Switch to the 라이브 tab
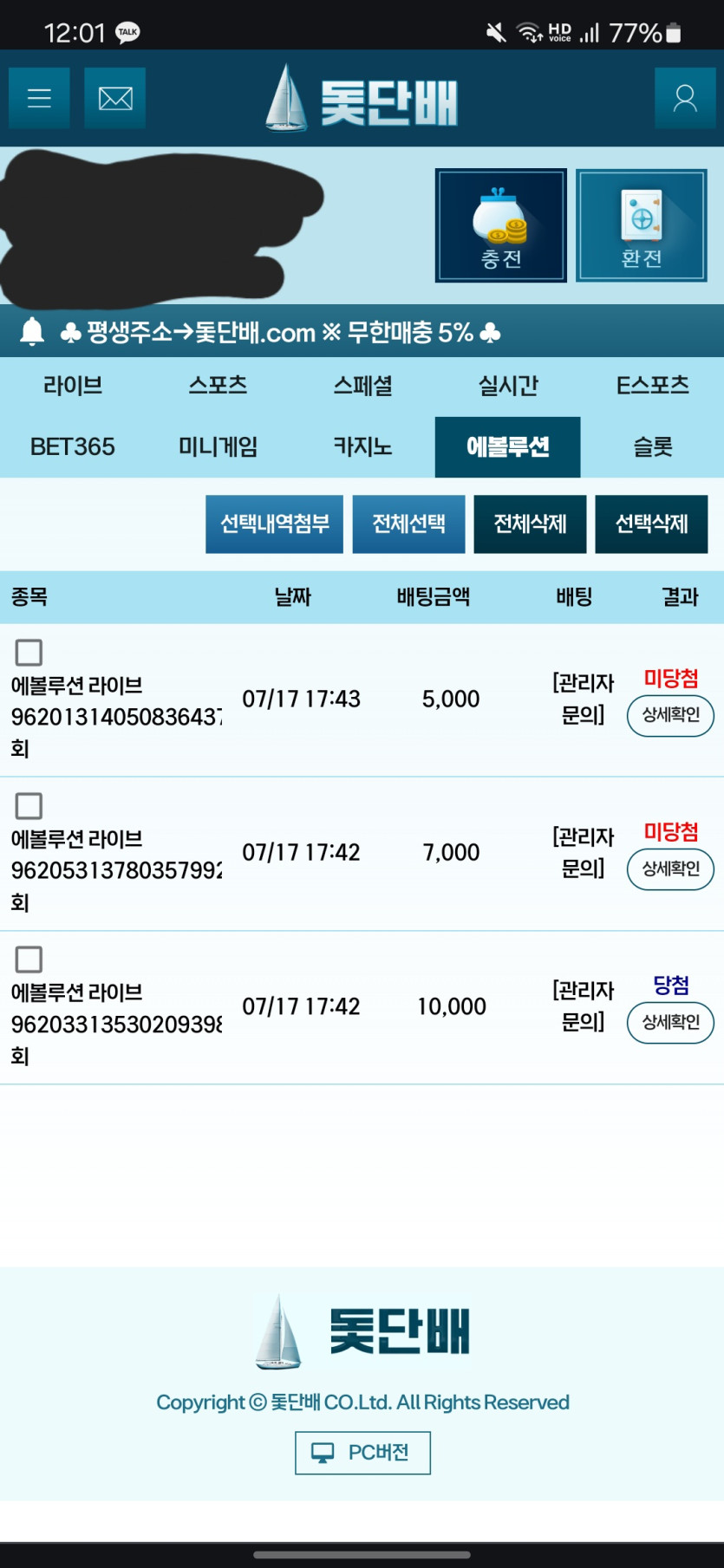The height and width of the screenshot is (1568, 724). tap(73, 386)
